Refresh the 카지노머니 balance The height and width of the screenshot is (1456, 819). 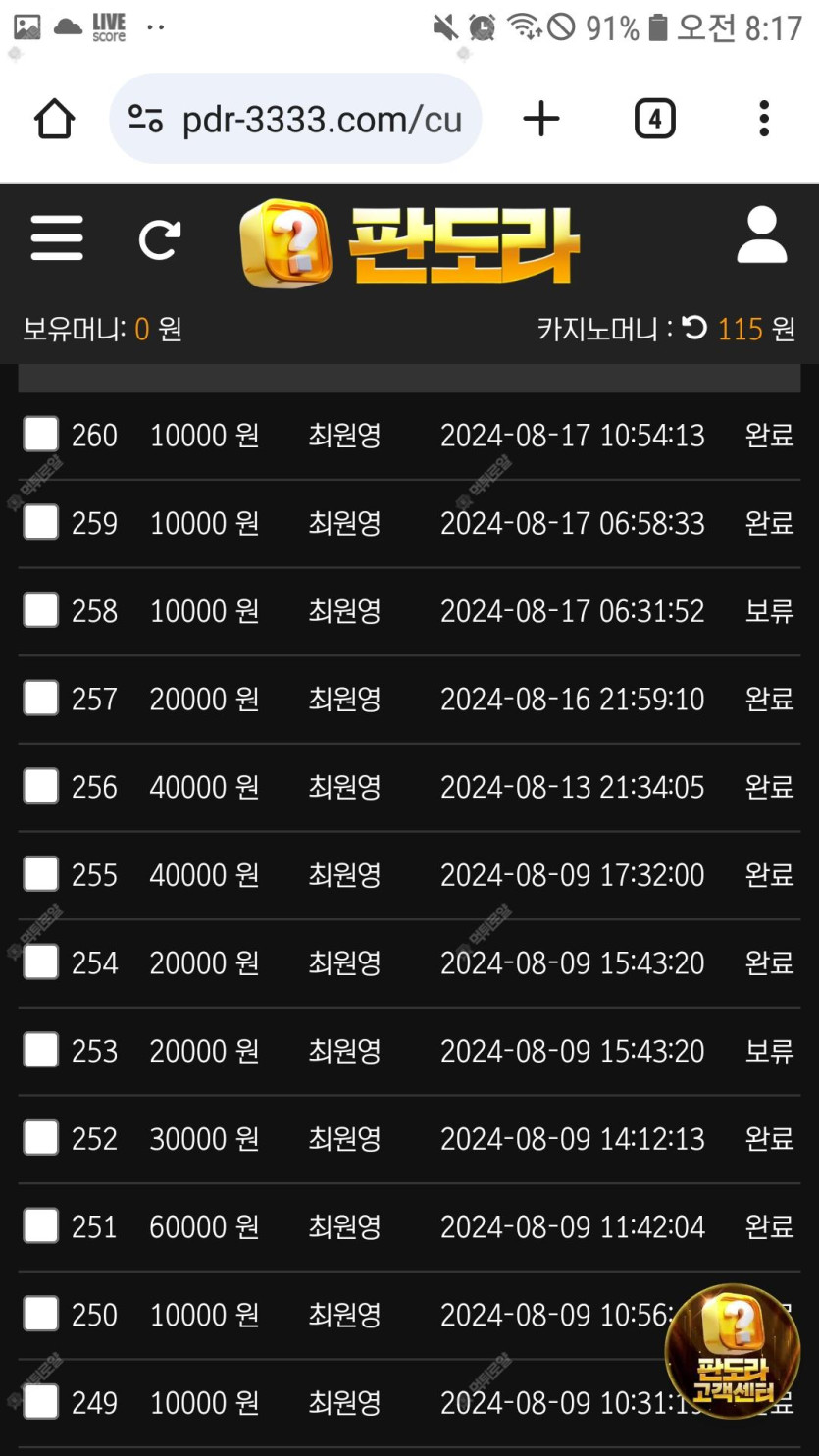pyautogui.click(x=694, y=329)
